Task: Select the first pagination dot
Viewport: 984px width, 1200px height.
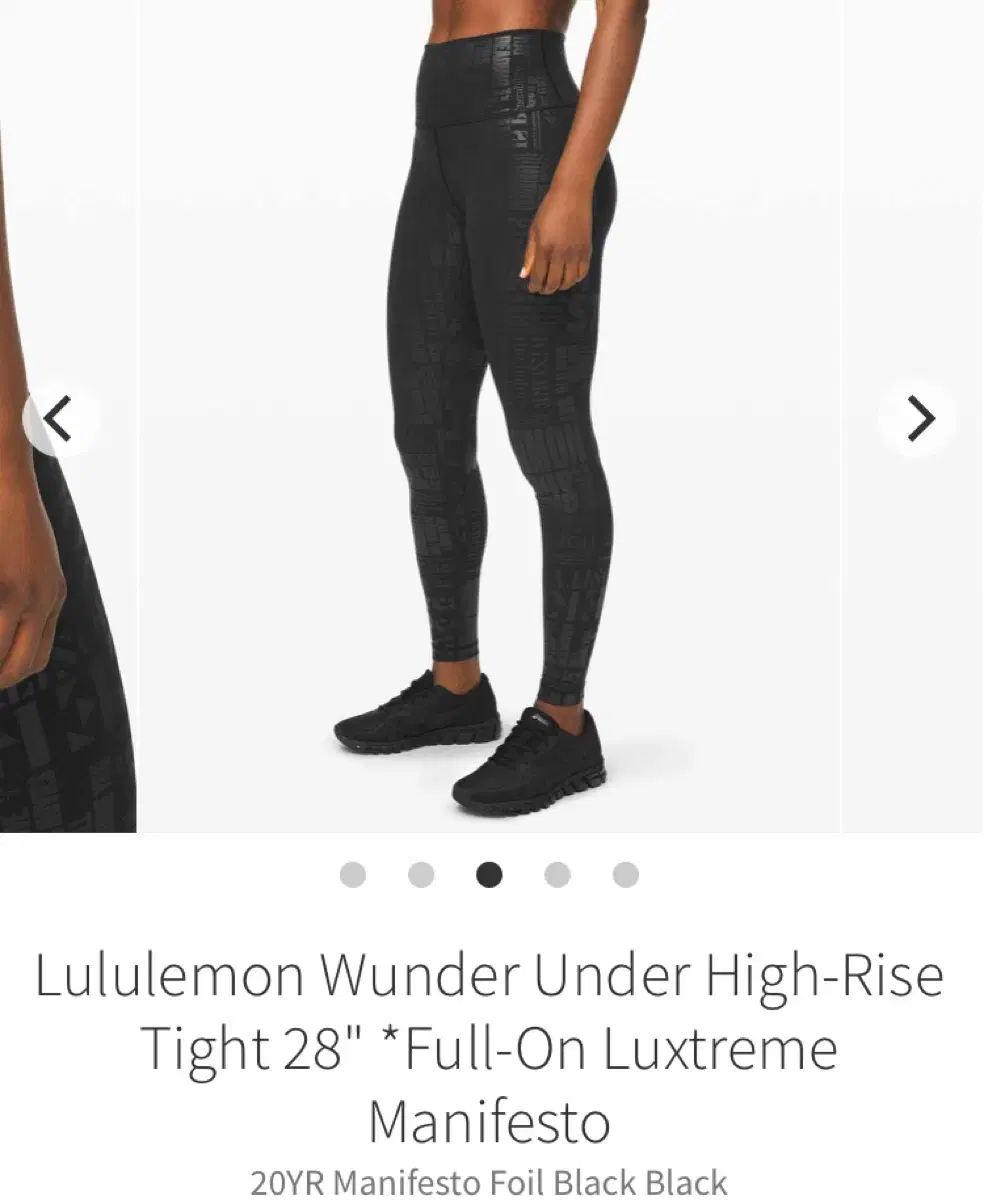Action: click(x=352, y=876)
